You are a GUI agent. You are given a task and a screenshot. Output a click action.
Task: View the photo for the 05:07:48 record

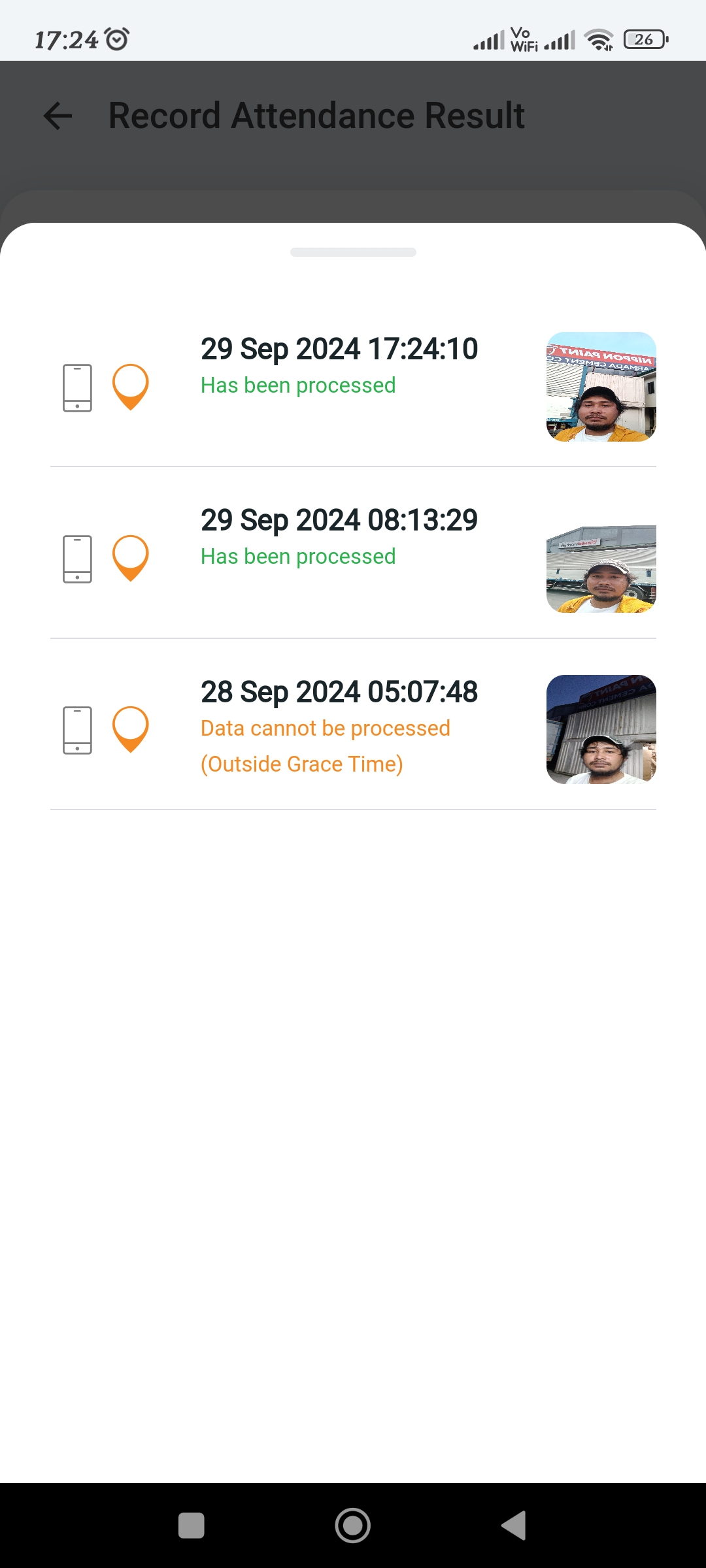[x=601, y=729]
